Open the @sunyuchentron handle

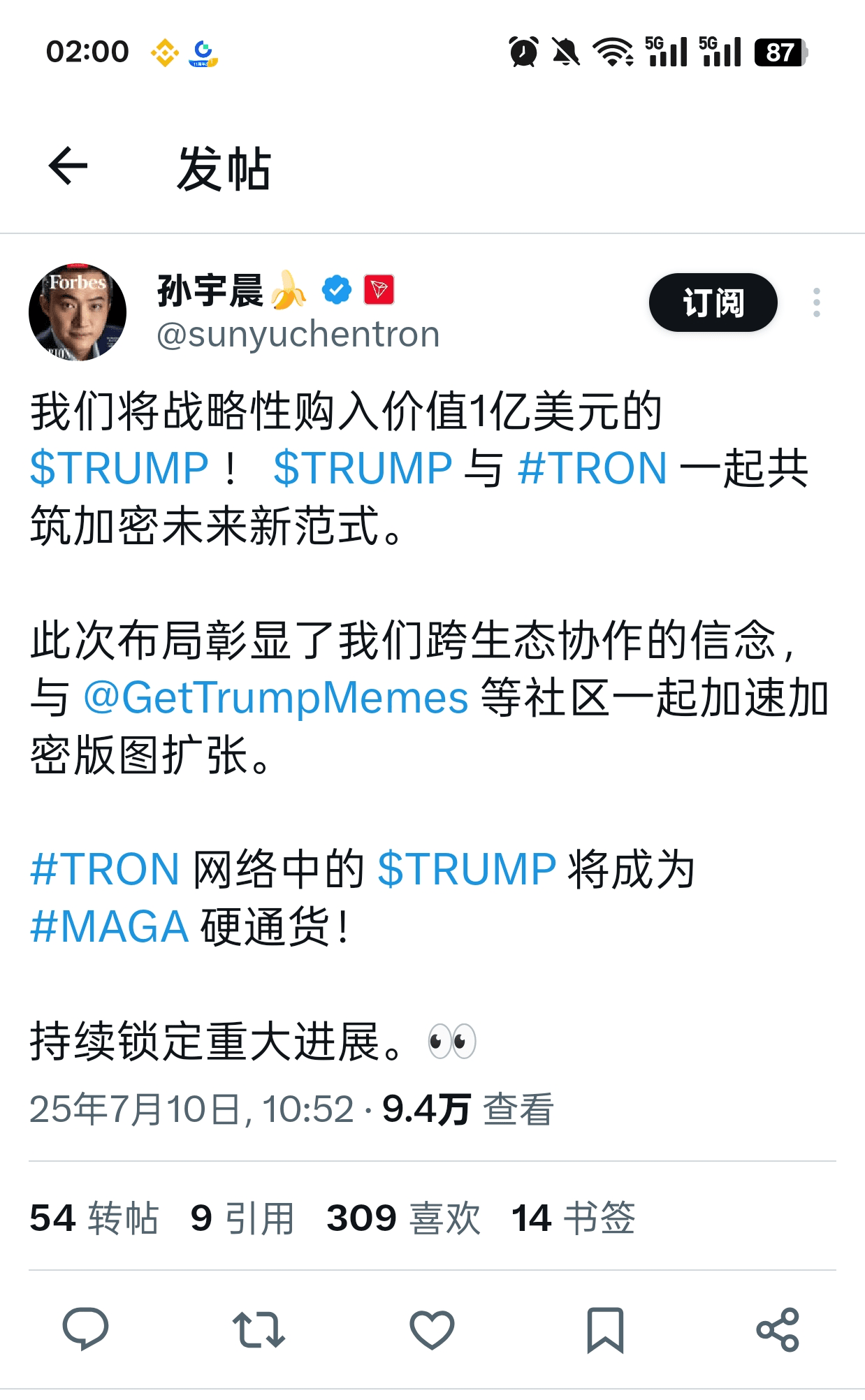[x=298, y=335]
